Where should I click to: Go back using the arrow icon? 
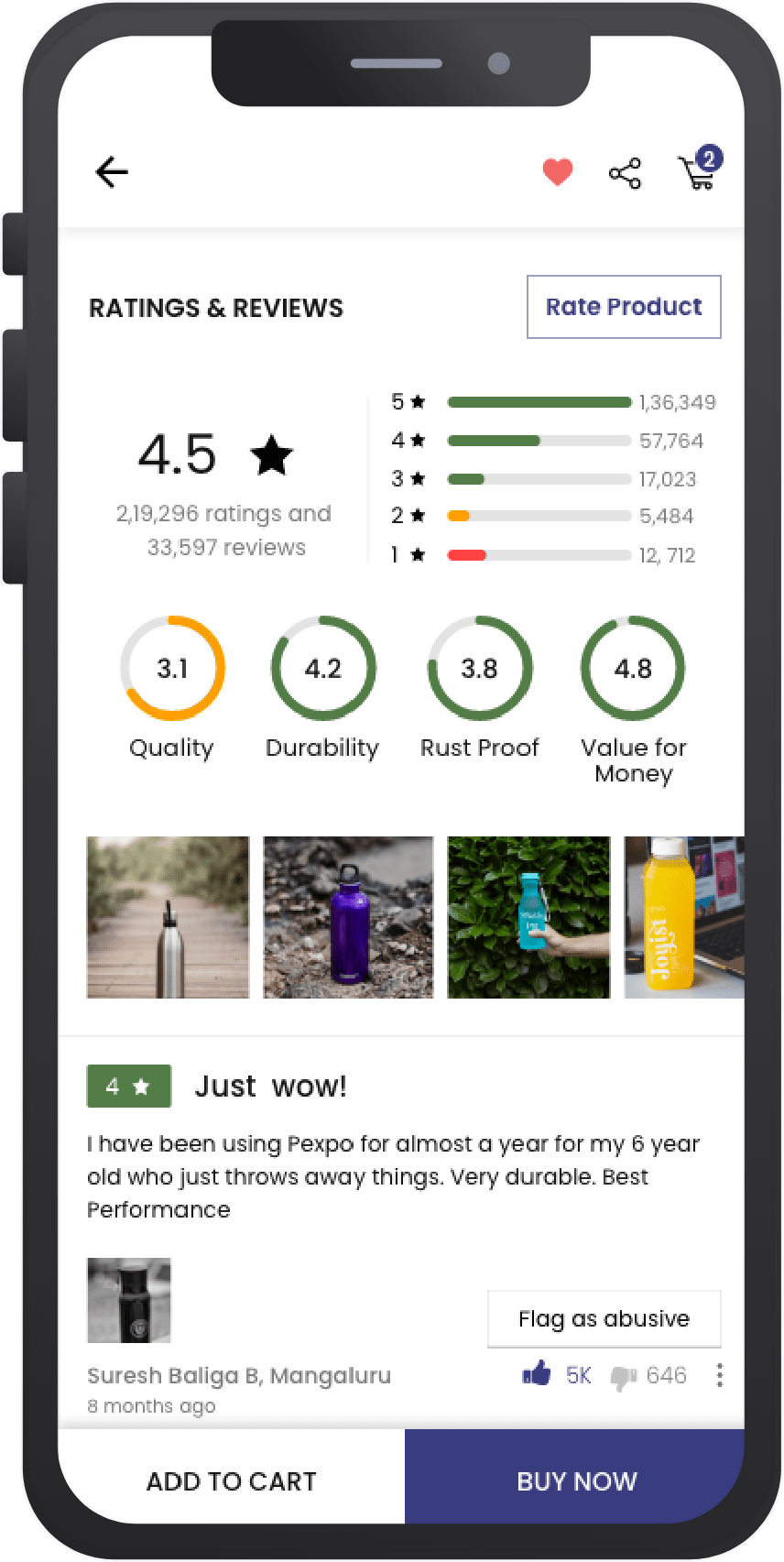point(112,172)
